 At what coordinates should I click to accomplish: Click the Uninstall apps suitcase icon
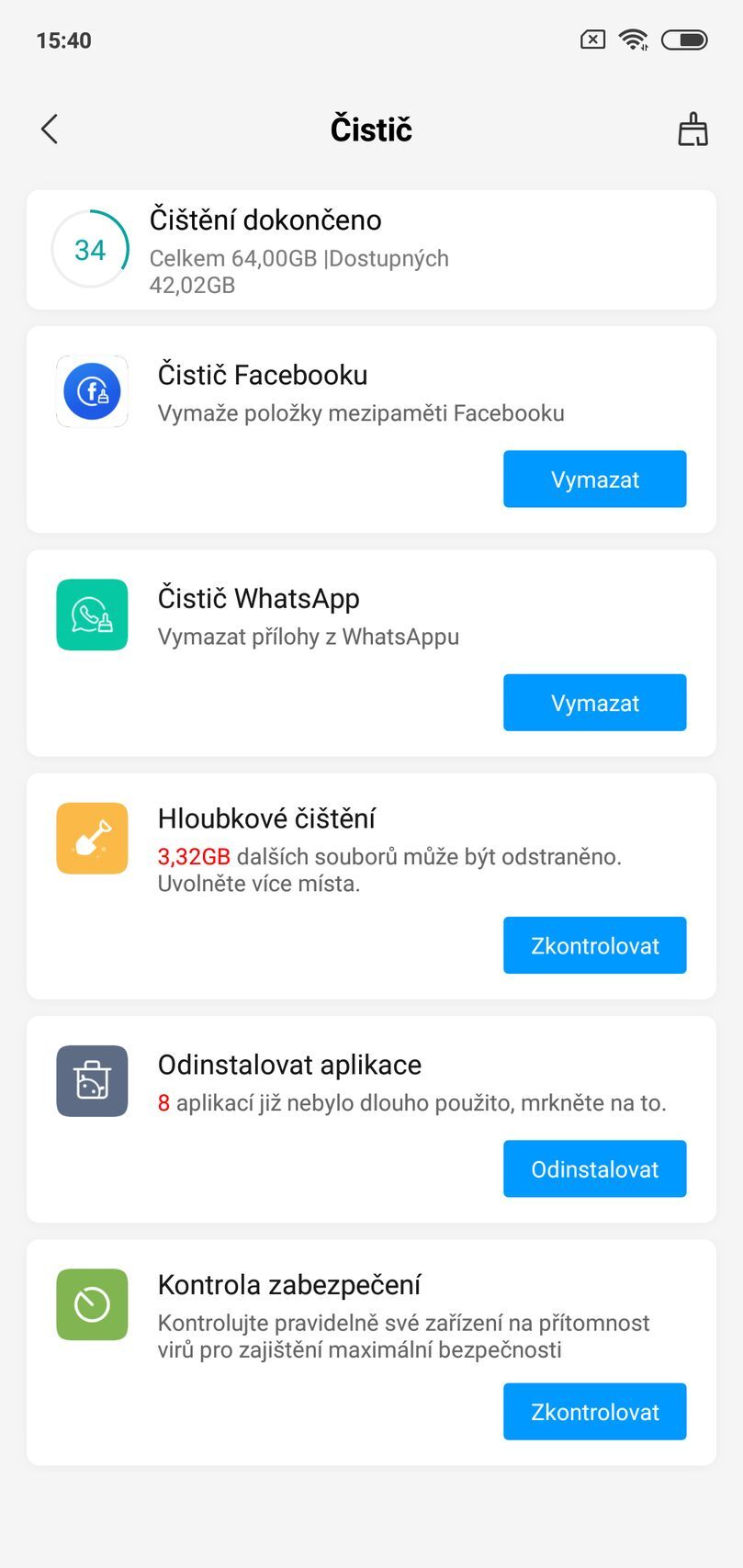tap(91, 1081)
